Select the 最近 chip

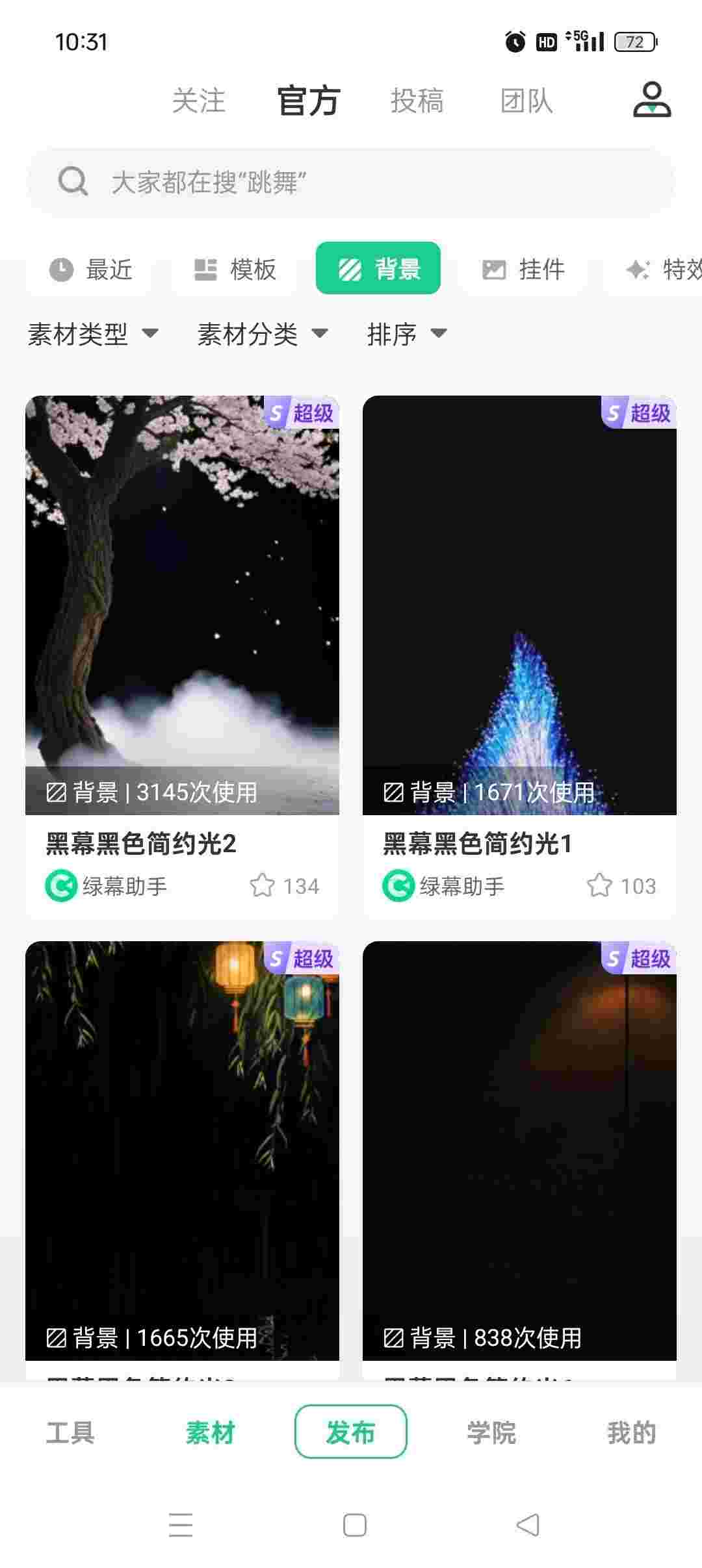point(91,269)
